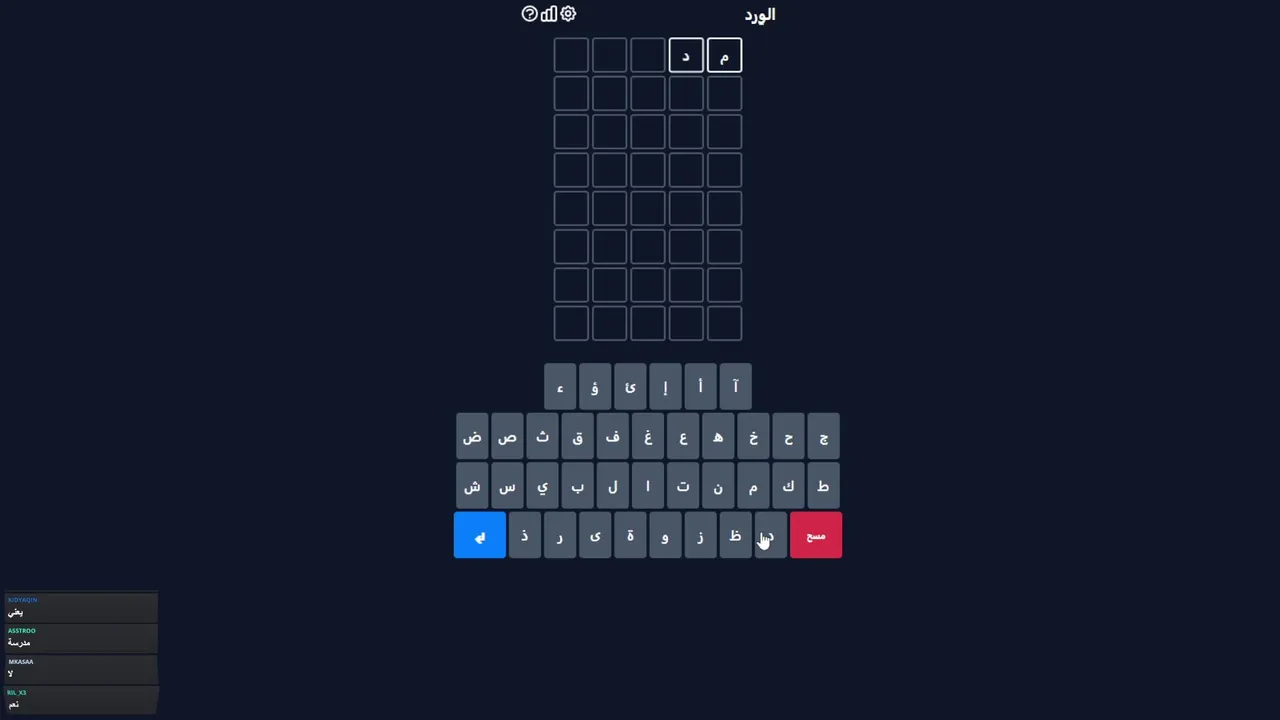Tap the letter ة key
Viewport: 1280px width, 720px height.
(x=630, y=536)
